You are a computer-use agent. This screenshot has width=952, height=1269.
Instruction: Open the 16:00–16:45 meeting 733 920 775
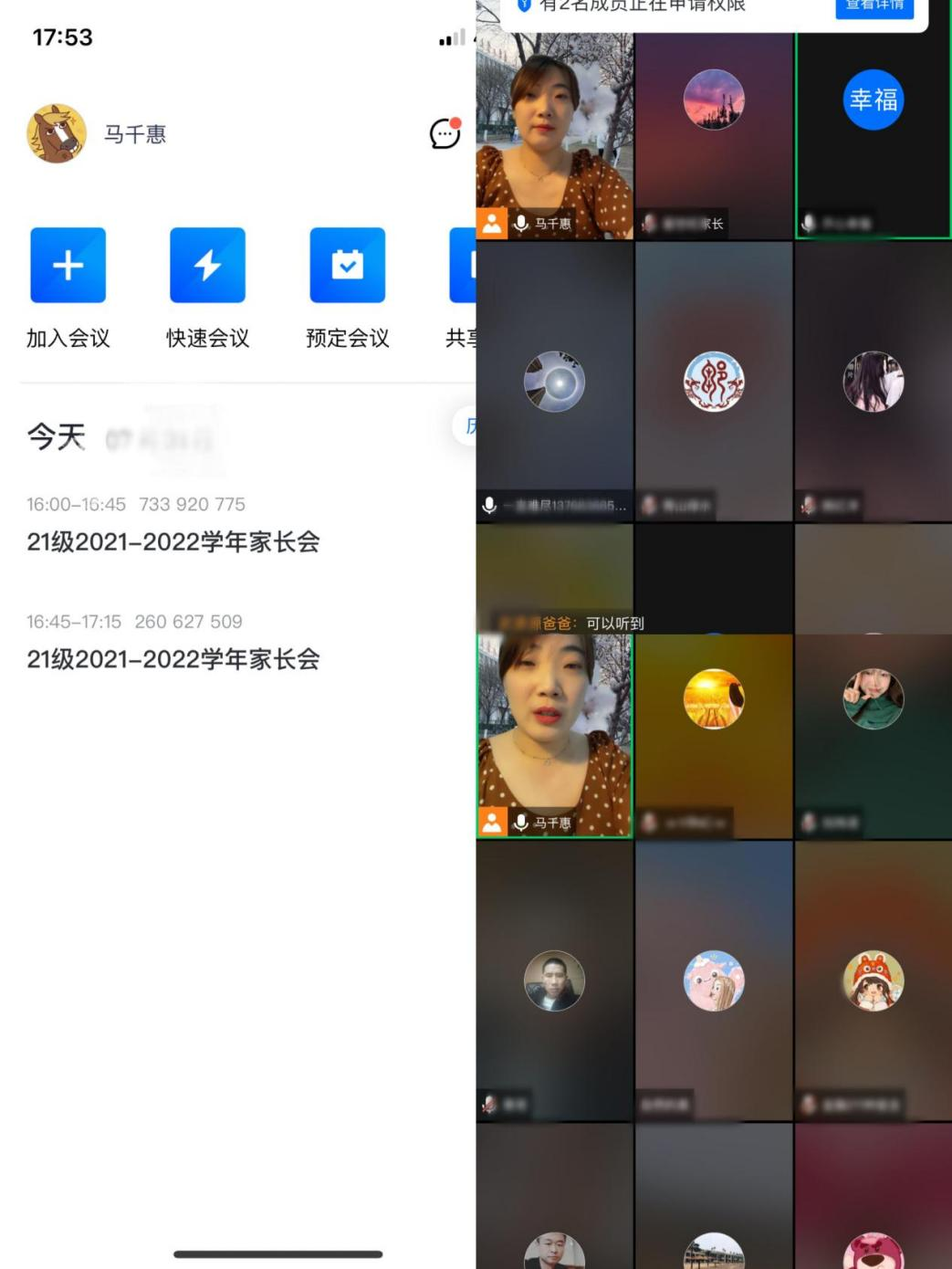[x=173, y=525]
